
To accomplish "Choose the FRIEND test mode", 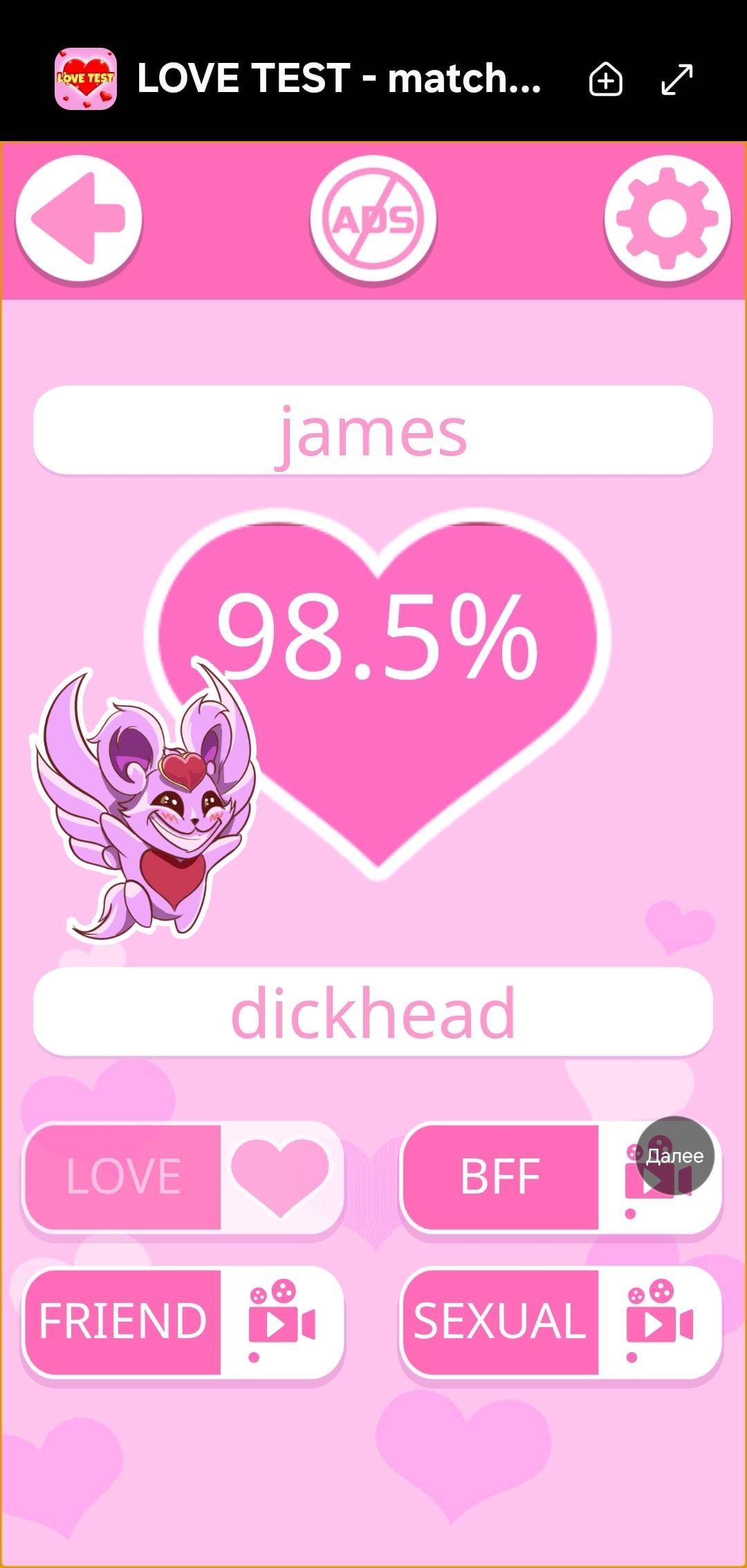I will coord(183,1322).
